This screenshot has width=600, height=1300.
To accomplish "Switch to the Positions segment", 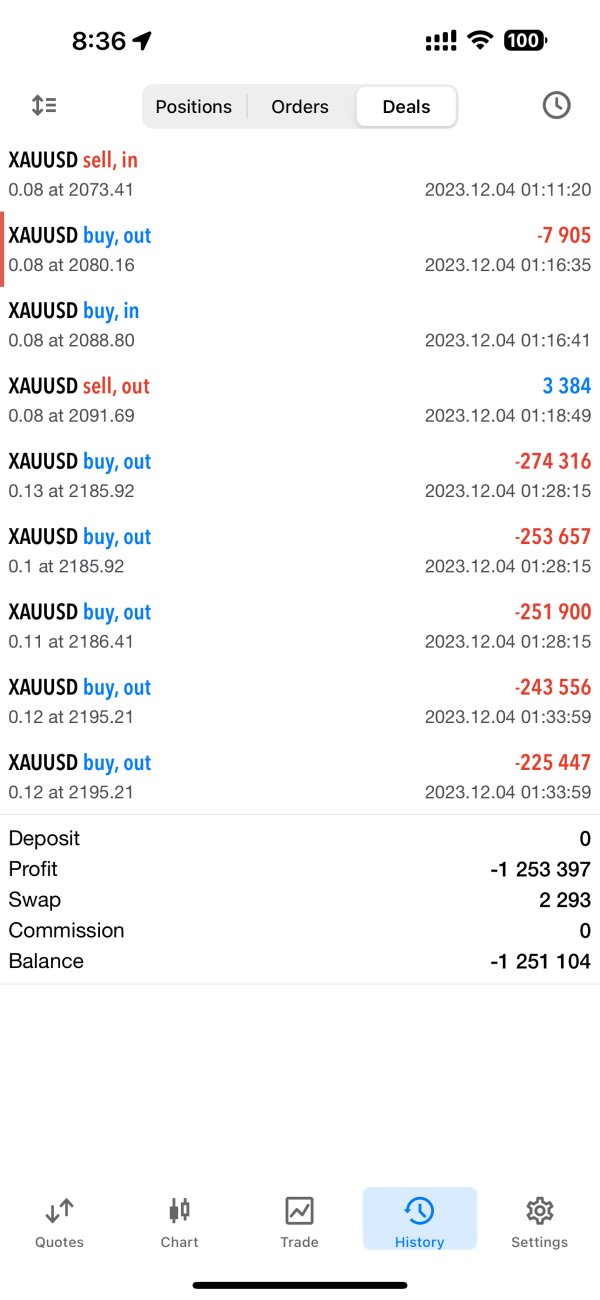I will click(194, 107).
